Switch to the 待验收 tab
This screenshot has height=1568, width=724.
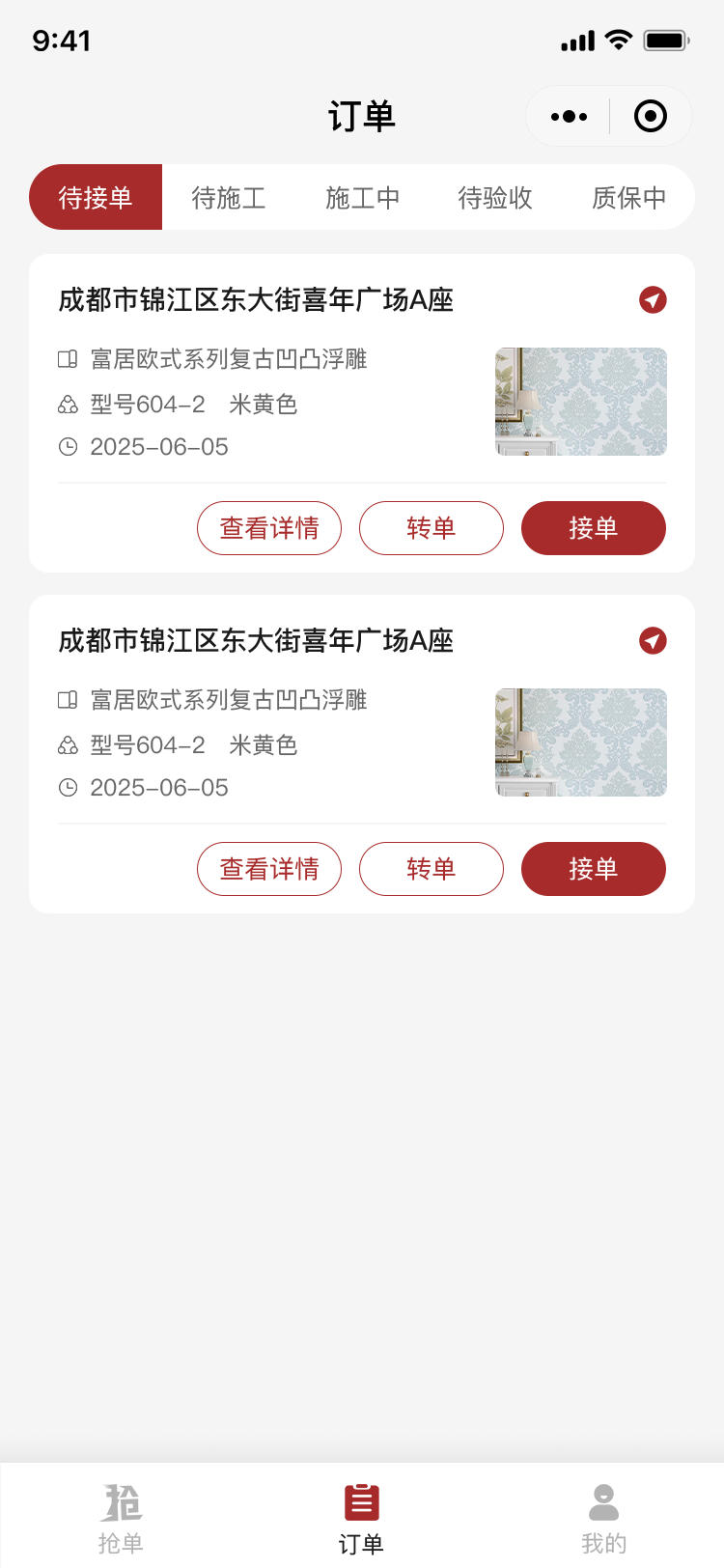495,198
